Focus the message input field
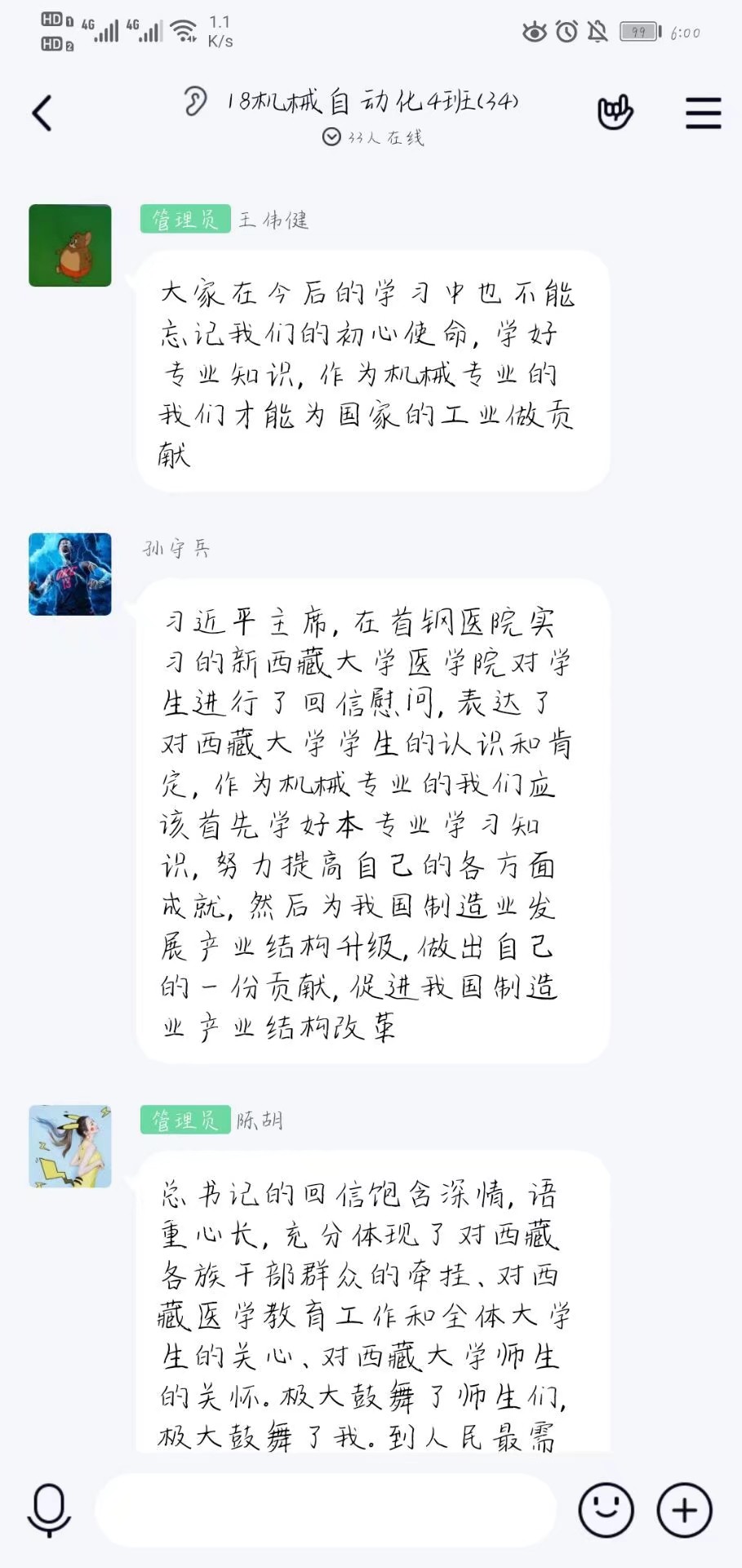The image size is (742, 1568). tap(327, 1510)
